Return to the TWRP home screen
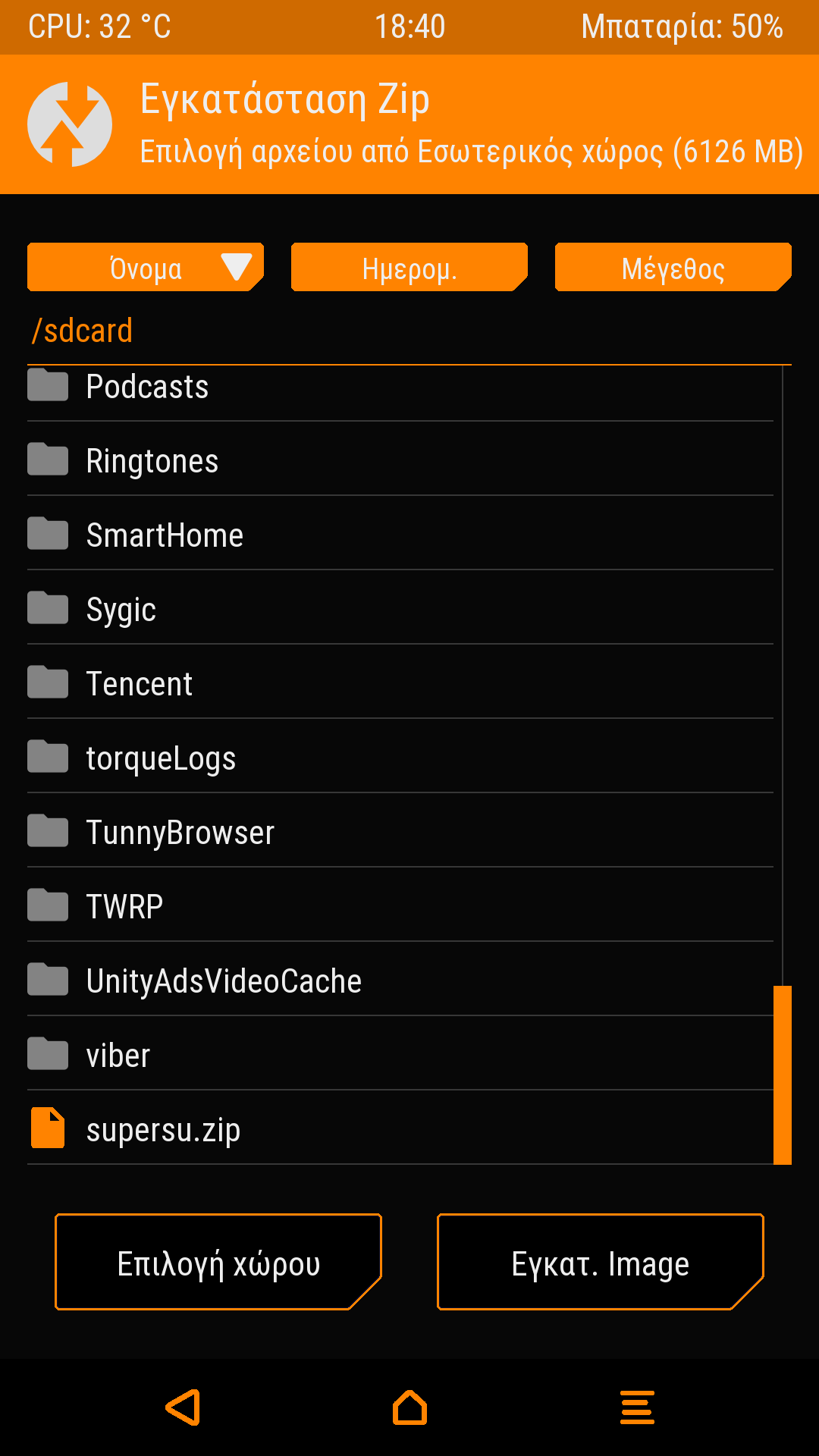Viewport: 819px width, 1456px height. (x=409, y=1407)
